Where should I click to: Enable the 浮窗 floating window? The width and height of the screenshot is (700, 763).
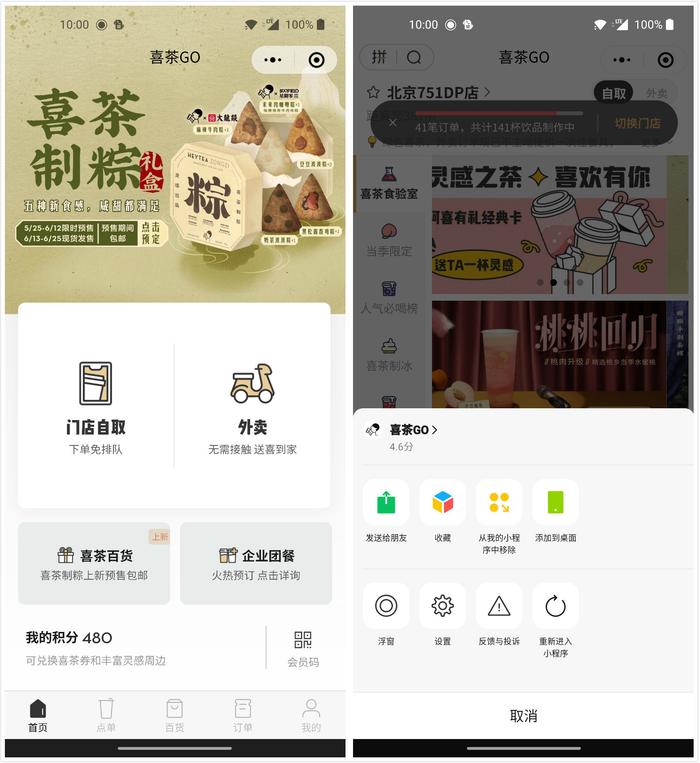[x=386, y=606]
